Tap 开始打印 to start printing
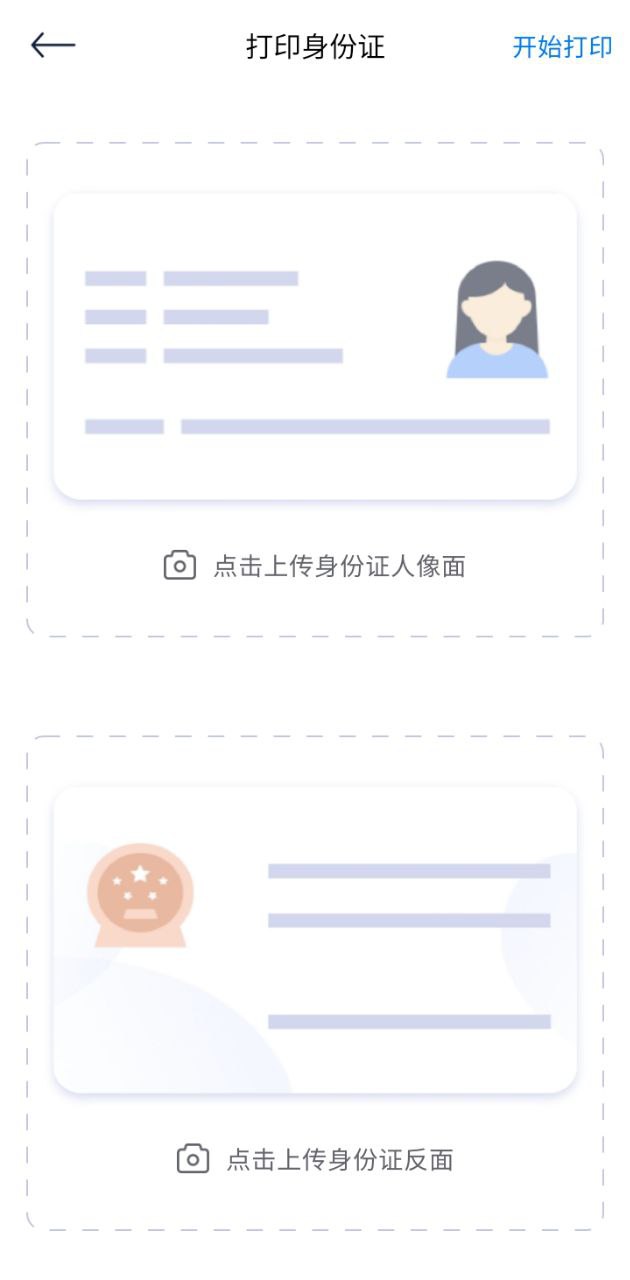Screen dimensions: 630x1280 562,47
